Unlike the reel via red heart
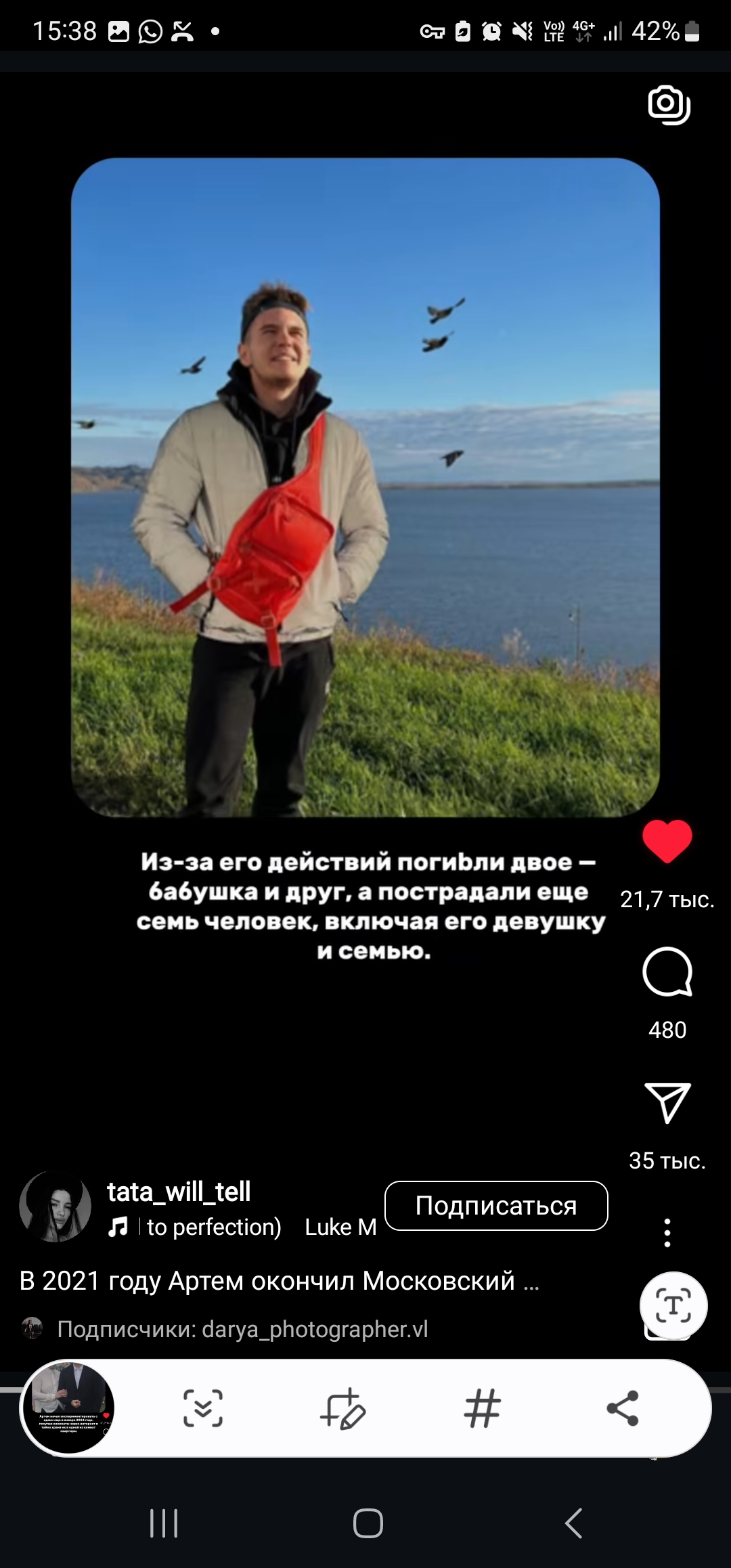Viewport: 731px width, 1568px height. (667, 841)
